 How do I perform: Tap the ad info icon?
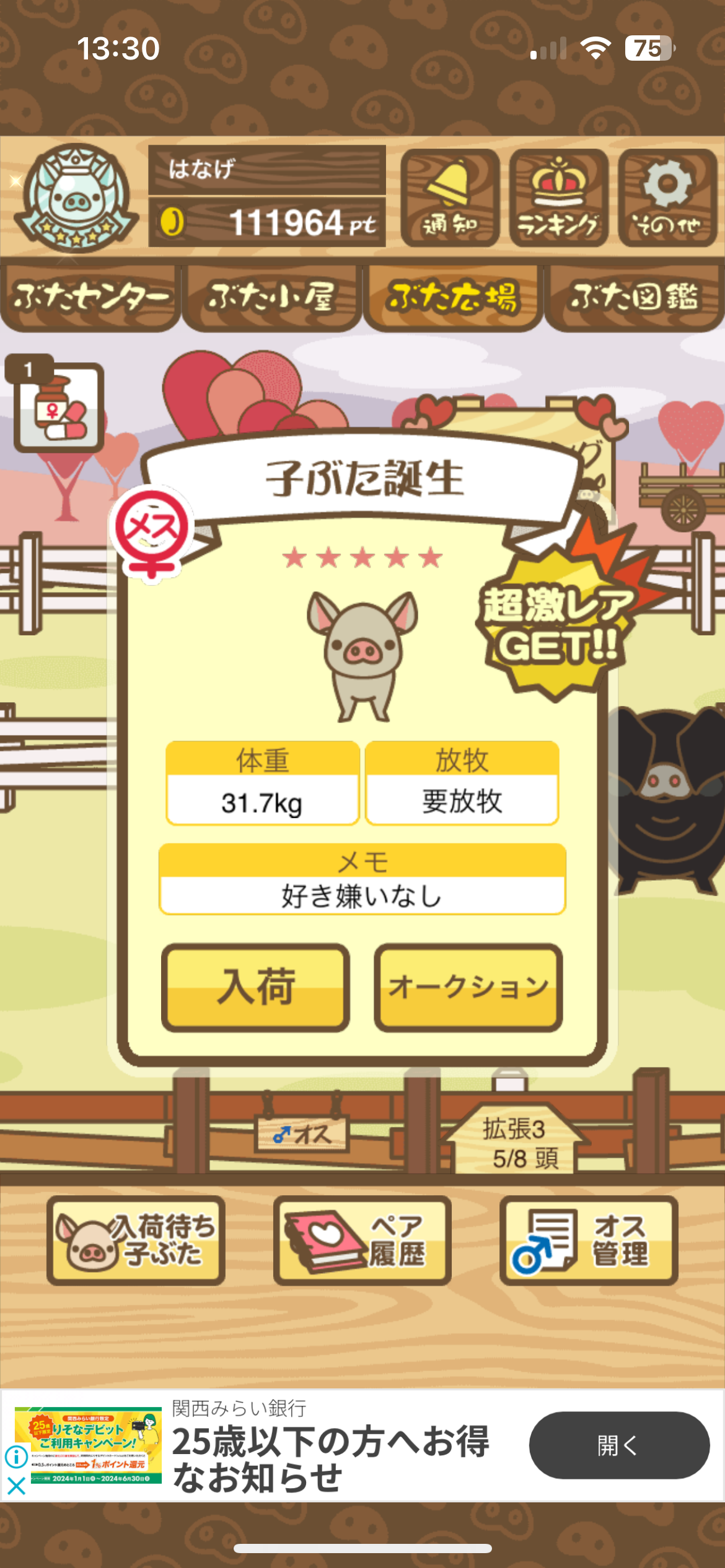(x=16, y=1457)
